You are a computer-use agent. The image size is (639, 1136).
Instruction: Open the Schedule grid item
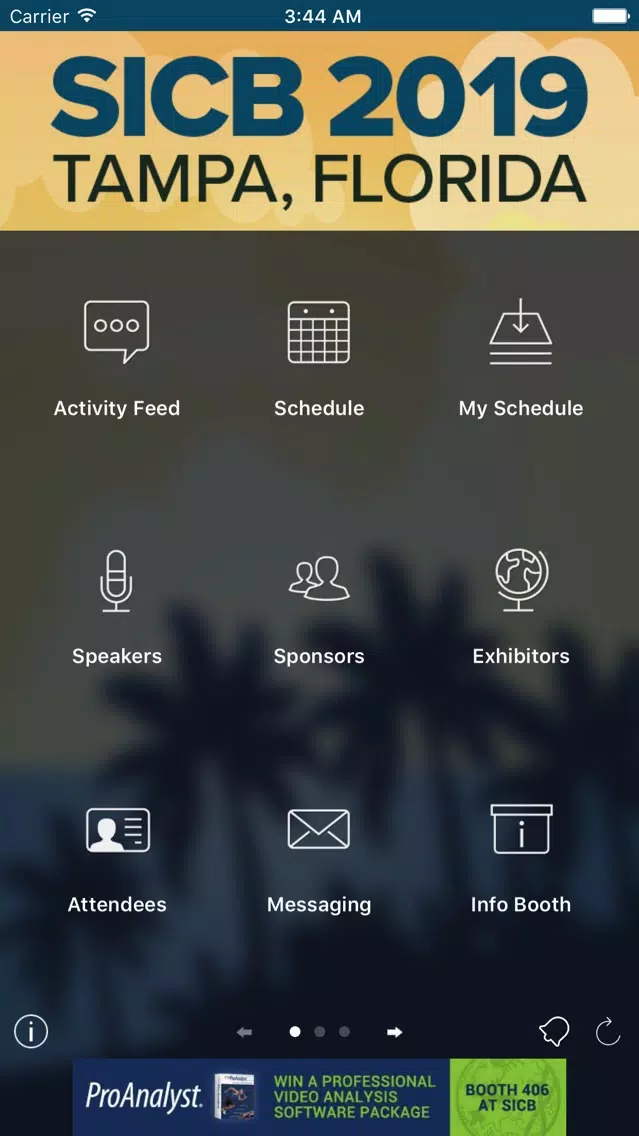(319, 358)
